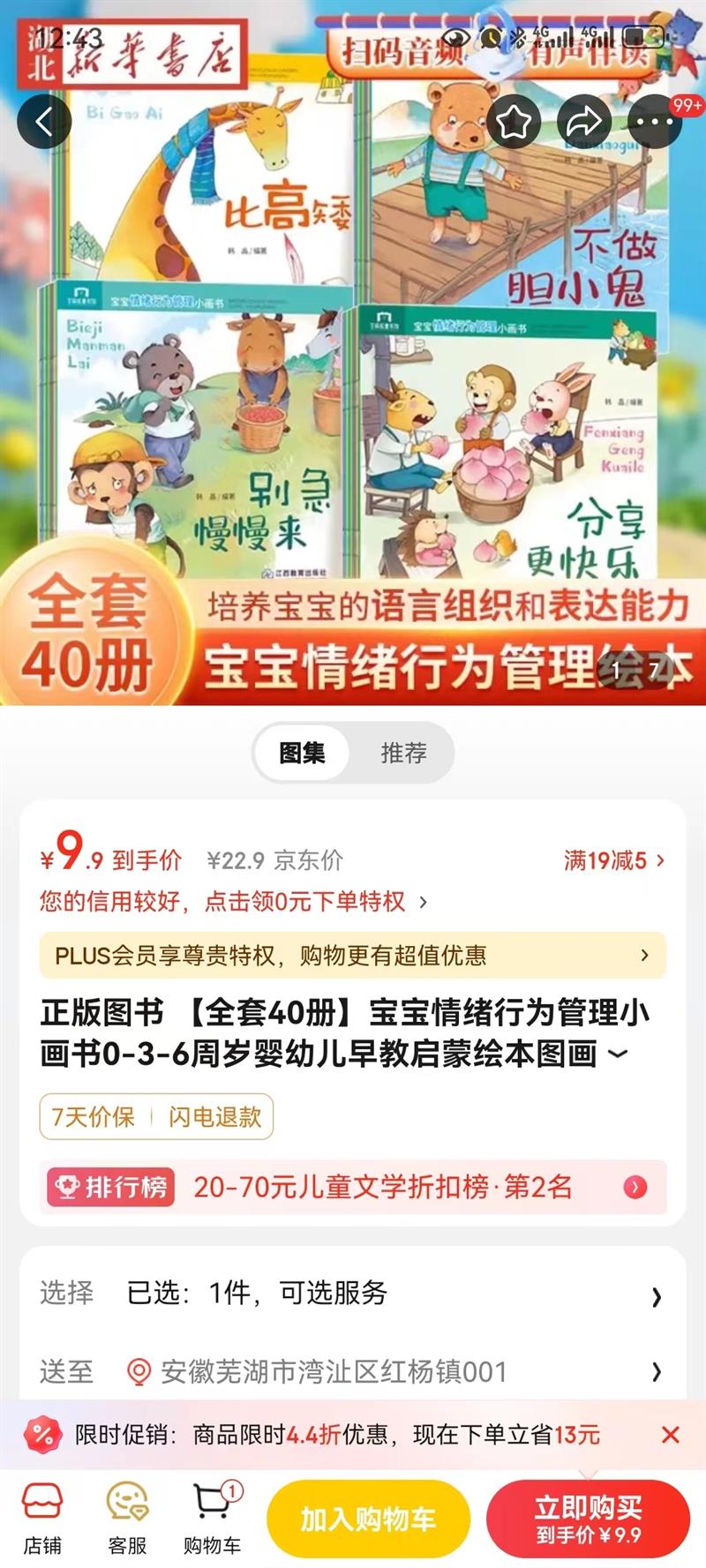706x1568 pixels.
Task: Open the 儿童文学折扣榜 ranking list
Action: 353,1187
